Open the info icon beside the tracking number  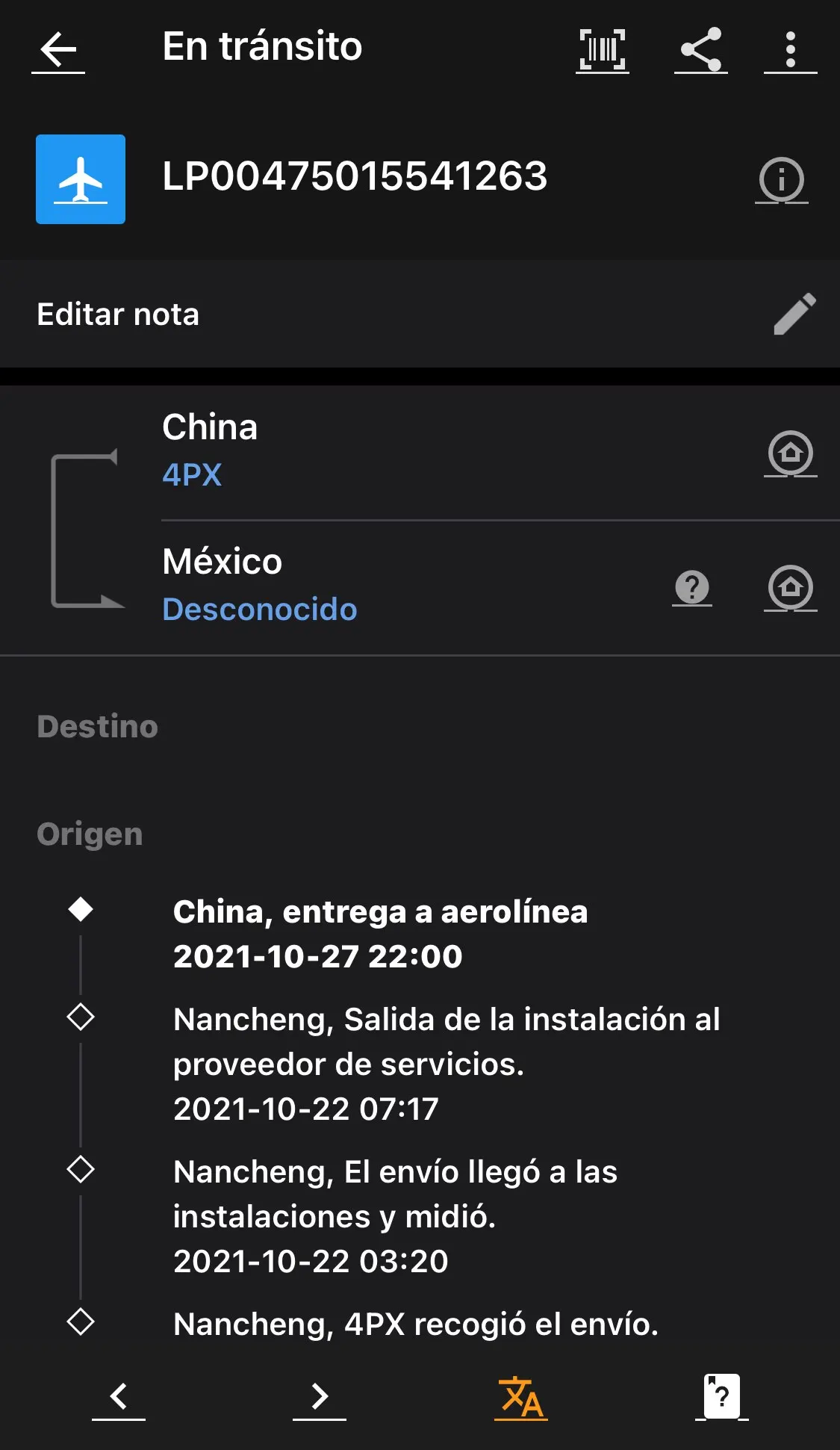[x=782, y=180]
